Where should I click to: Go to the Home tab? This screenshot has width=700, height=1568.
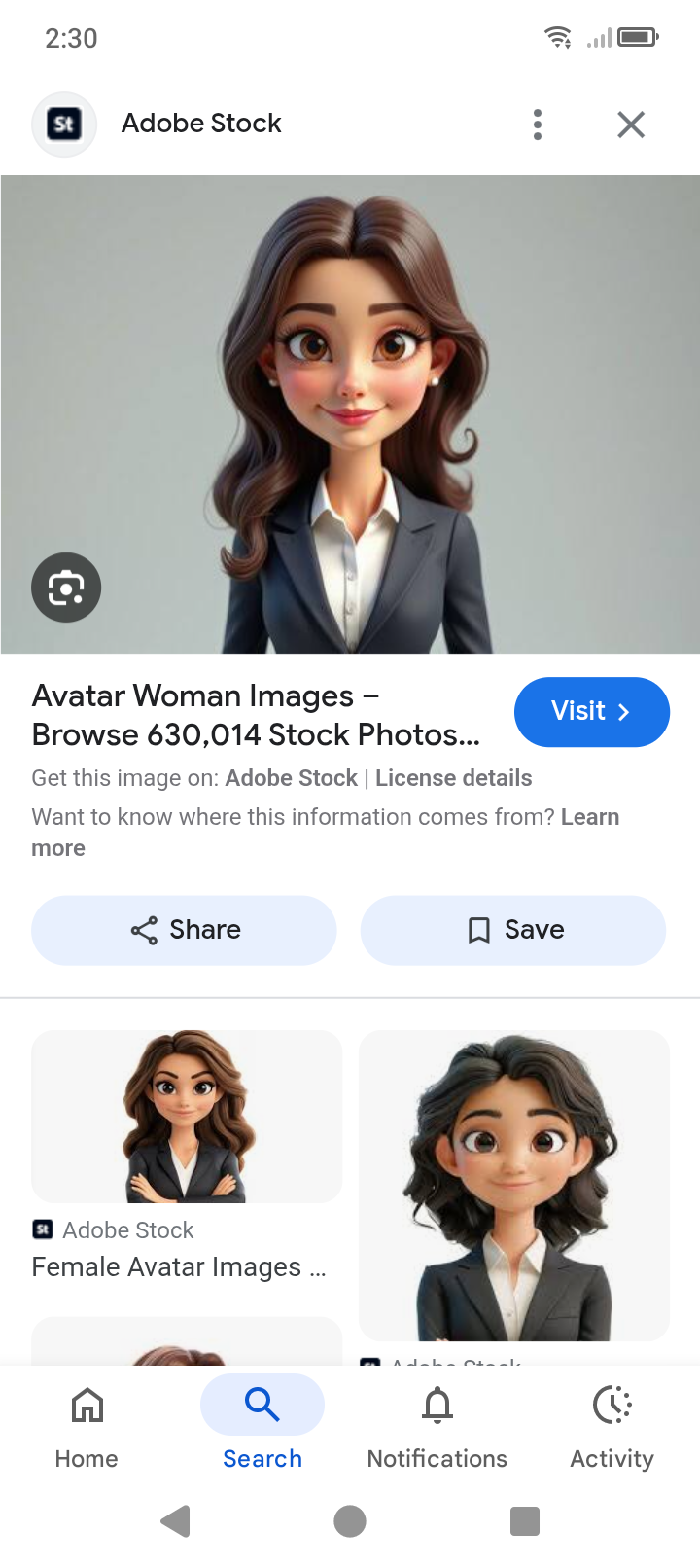pyautogui.click(x=87, y=1422)
